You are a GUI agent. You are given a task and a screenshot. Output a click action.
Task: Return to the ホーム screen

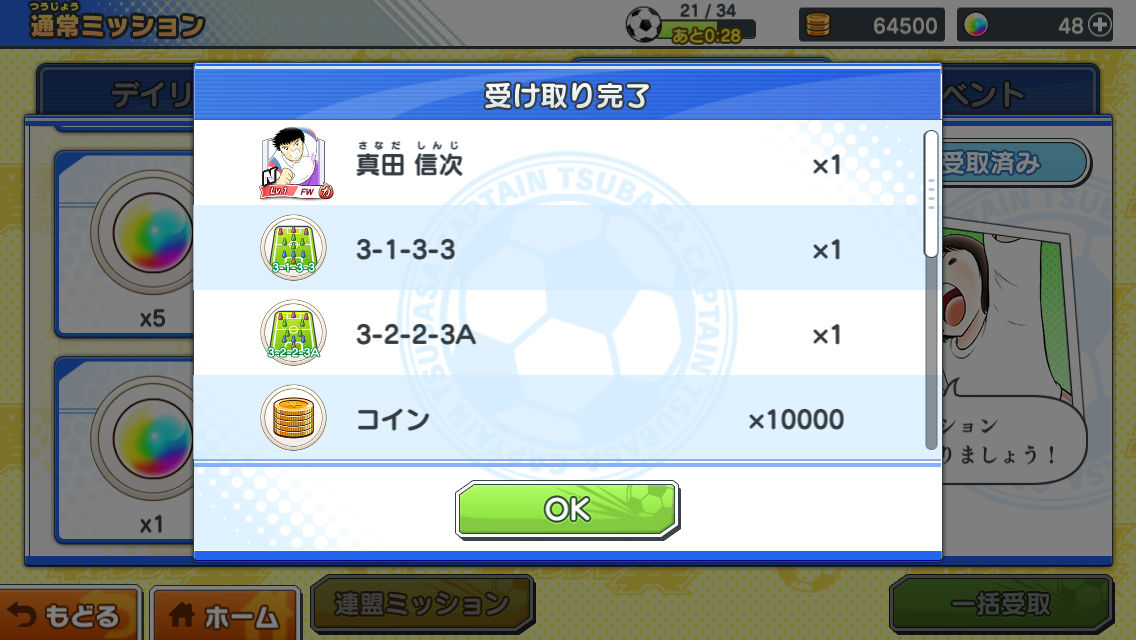click(225, 613)
